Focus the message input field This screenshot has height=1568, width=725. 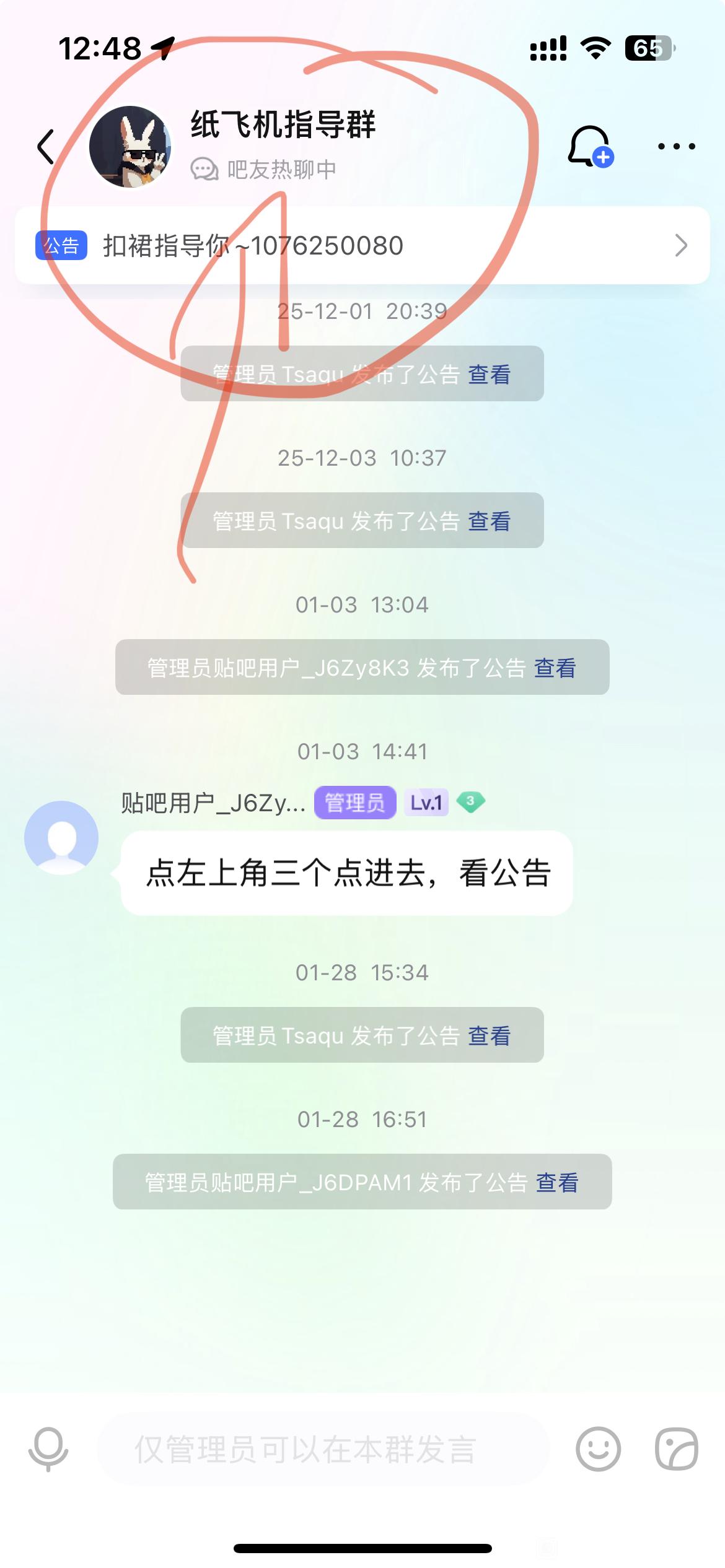point(322,1449)
